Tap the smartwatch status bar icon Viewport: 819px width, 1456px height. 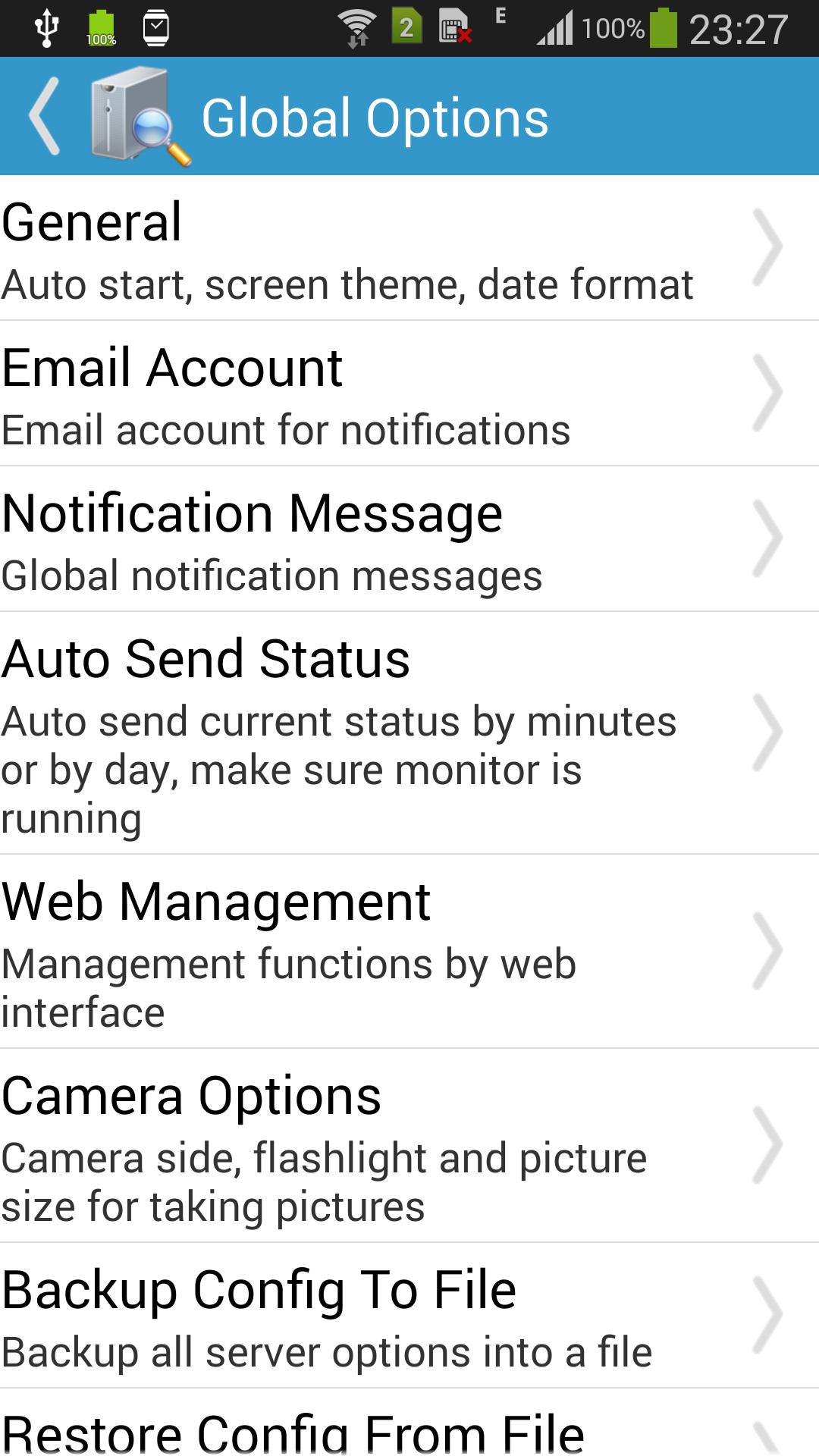(x=155, y=27)
